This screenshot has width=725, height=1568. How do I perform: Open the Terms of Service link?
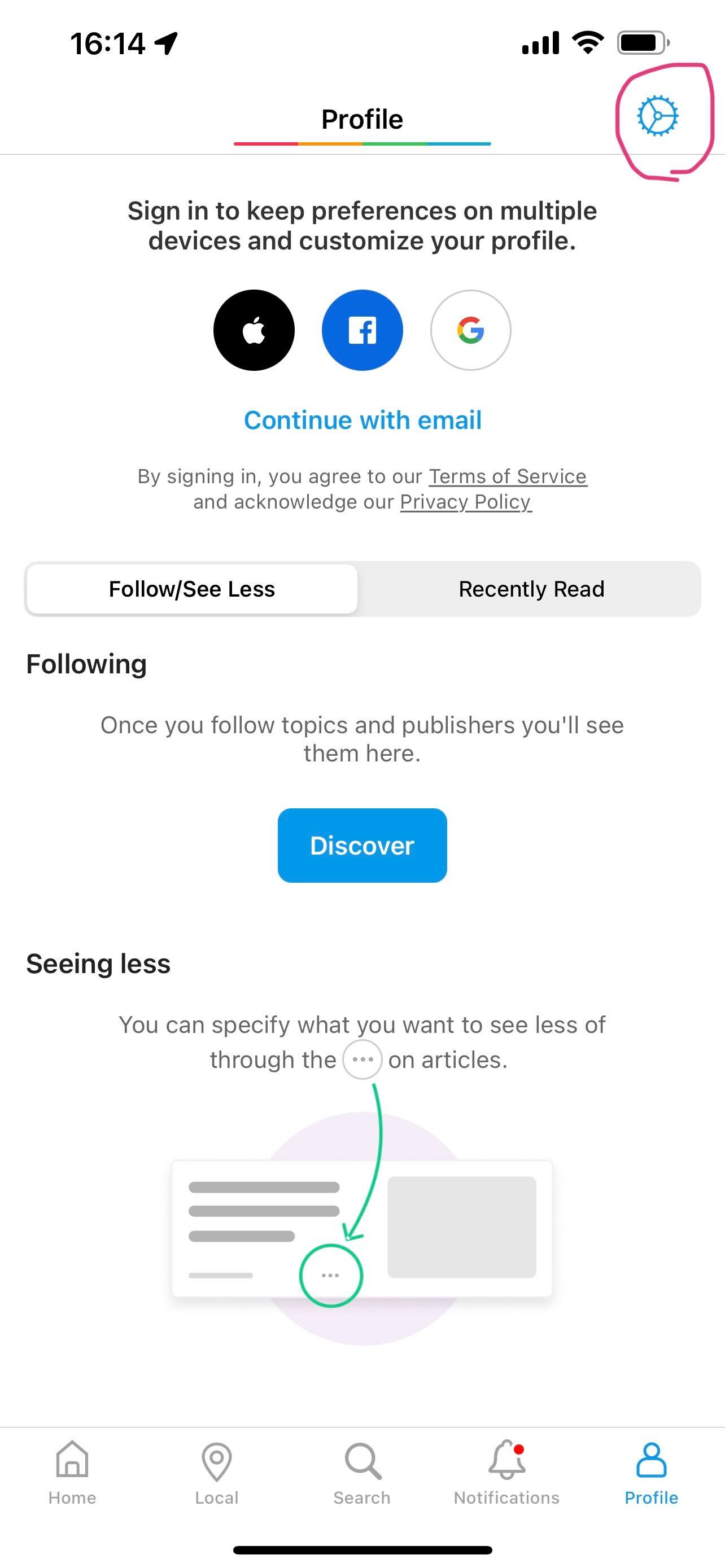click(508, 476)
